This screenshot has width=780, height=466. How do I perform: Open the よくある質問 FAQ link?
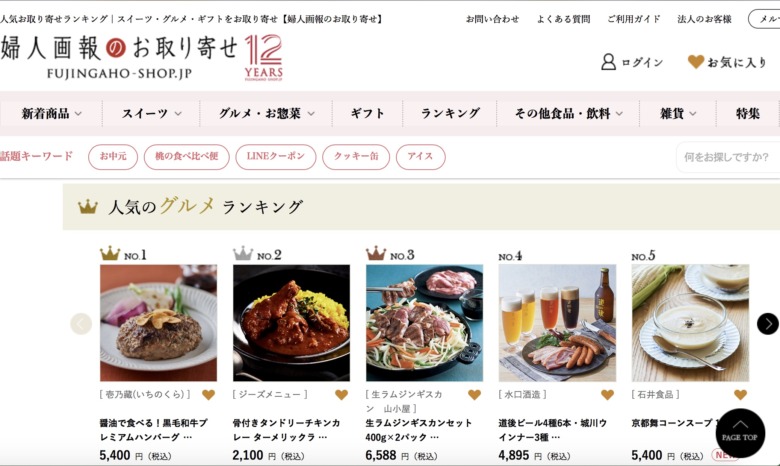point(563,19)
